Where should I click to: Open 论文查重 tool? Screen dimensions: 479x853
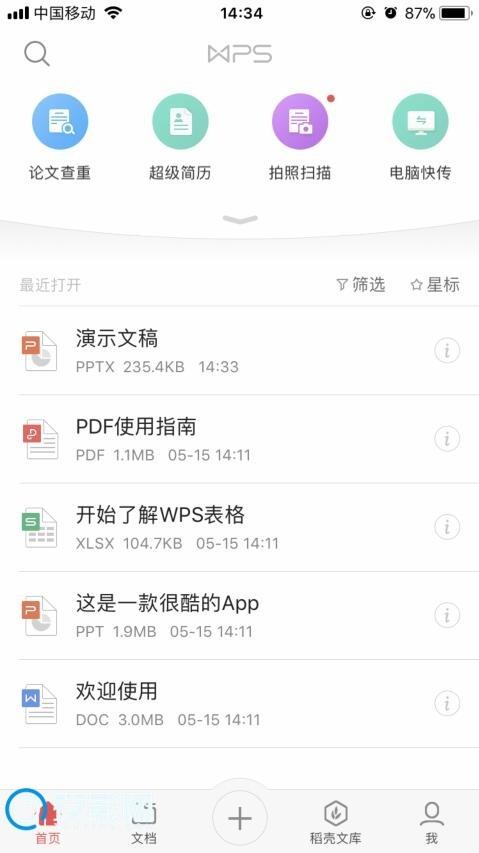click(60, 138)
